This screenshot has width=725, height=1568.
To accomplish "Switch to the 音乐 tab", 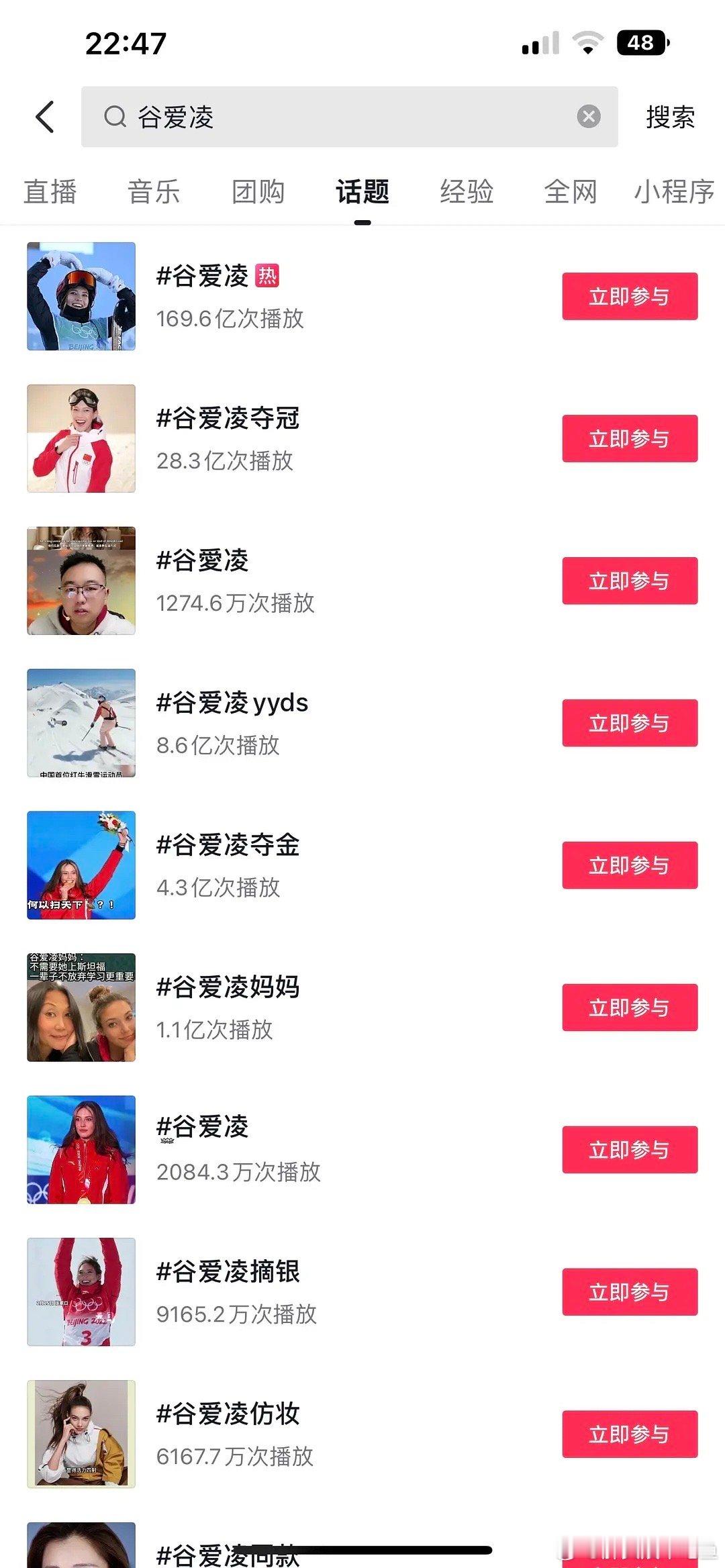I will tap(154, 192).
